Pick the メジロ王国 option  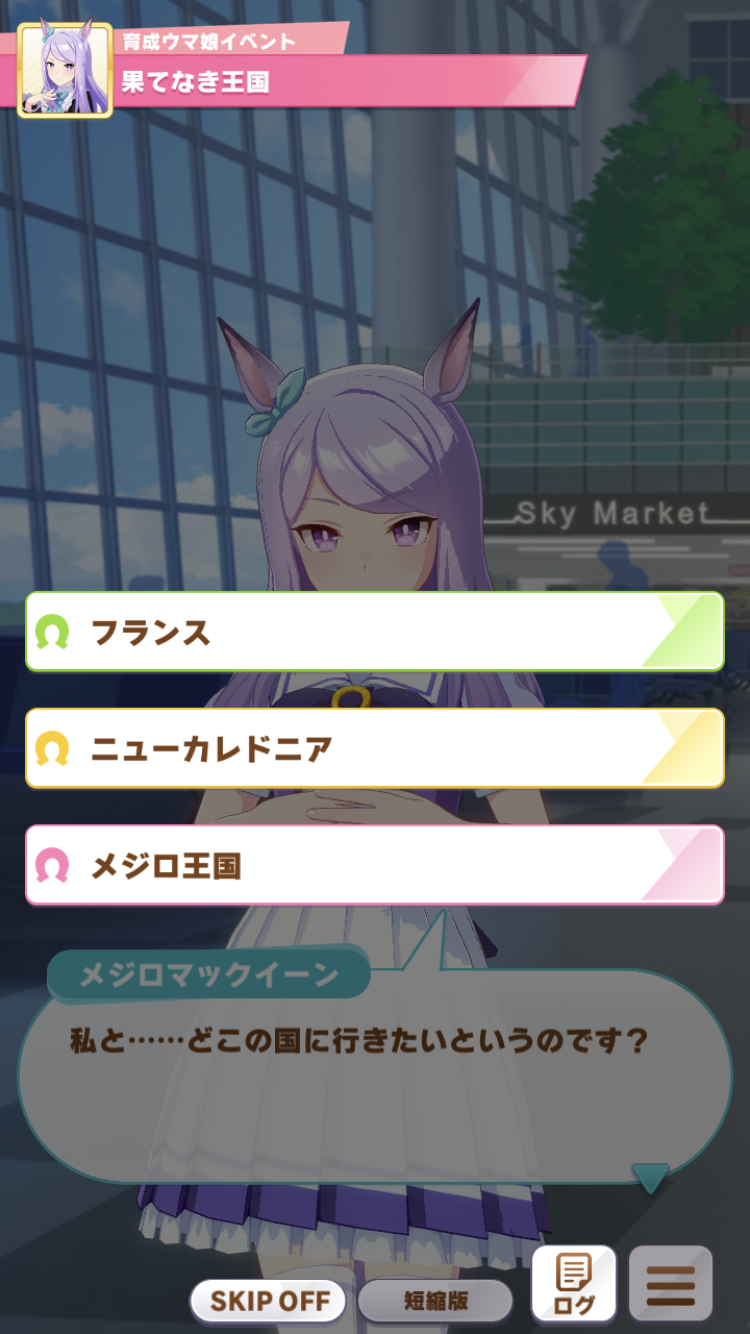[374, 865]
